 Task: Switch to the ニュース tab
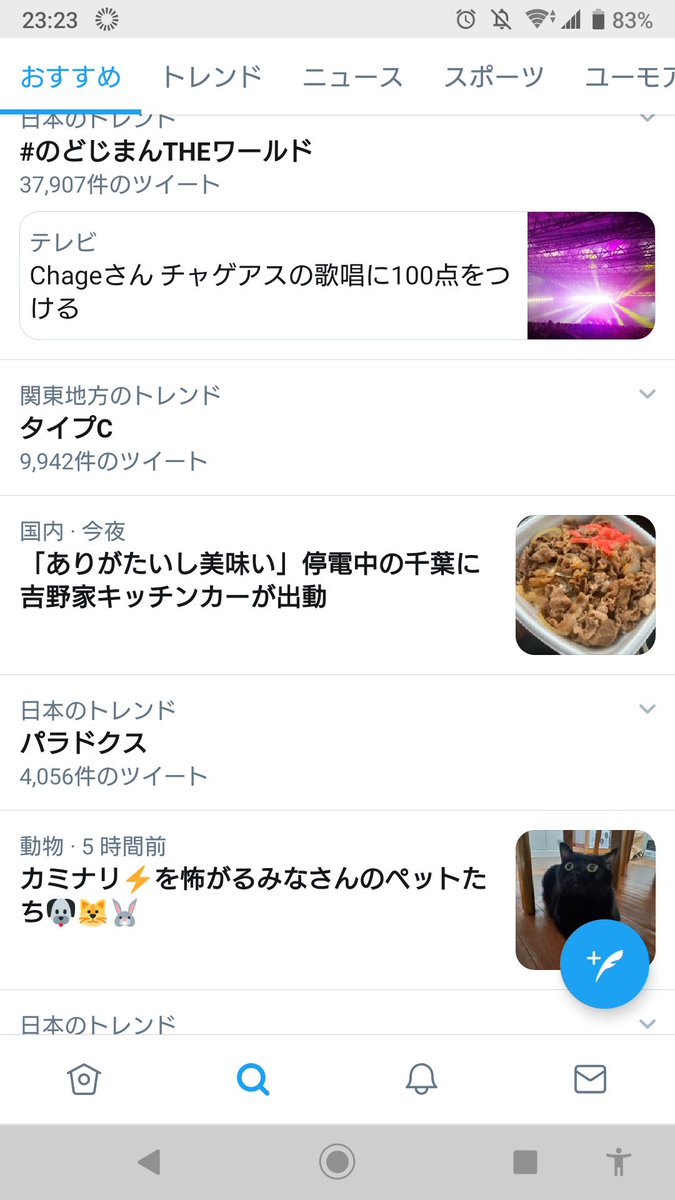tap(353, 76)
